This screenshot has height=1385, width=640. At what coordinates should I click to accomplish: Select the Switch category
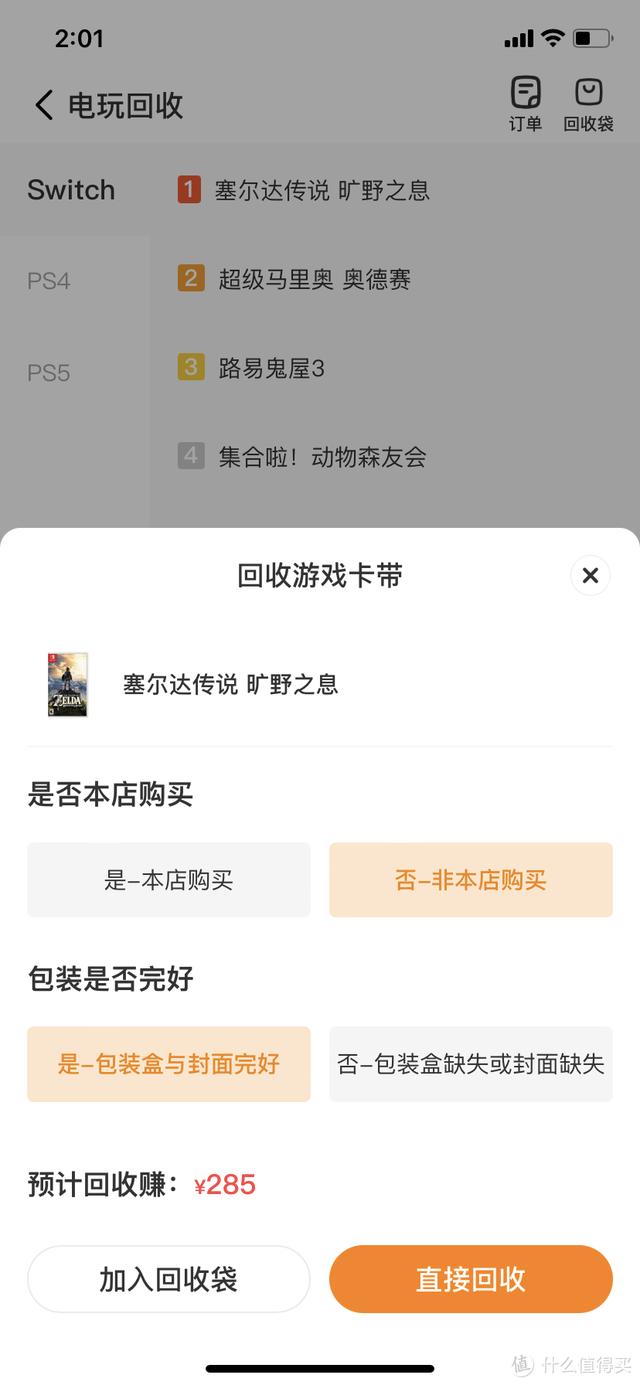point(71,190)
